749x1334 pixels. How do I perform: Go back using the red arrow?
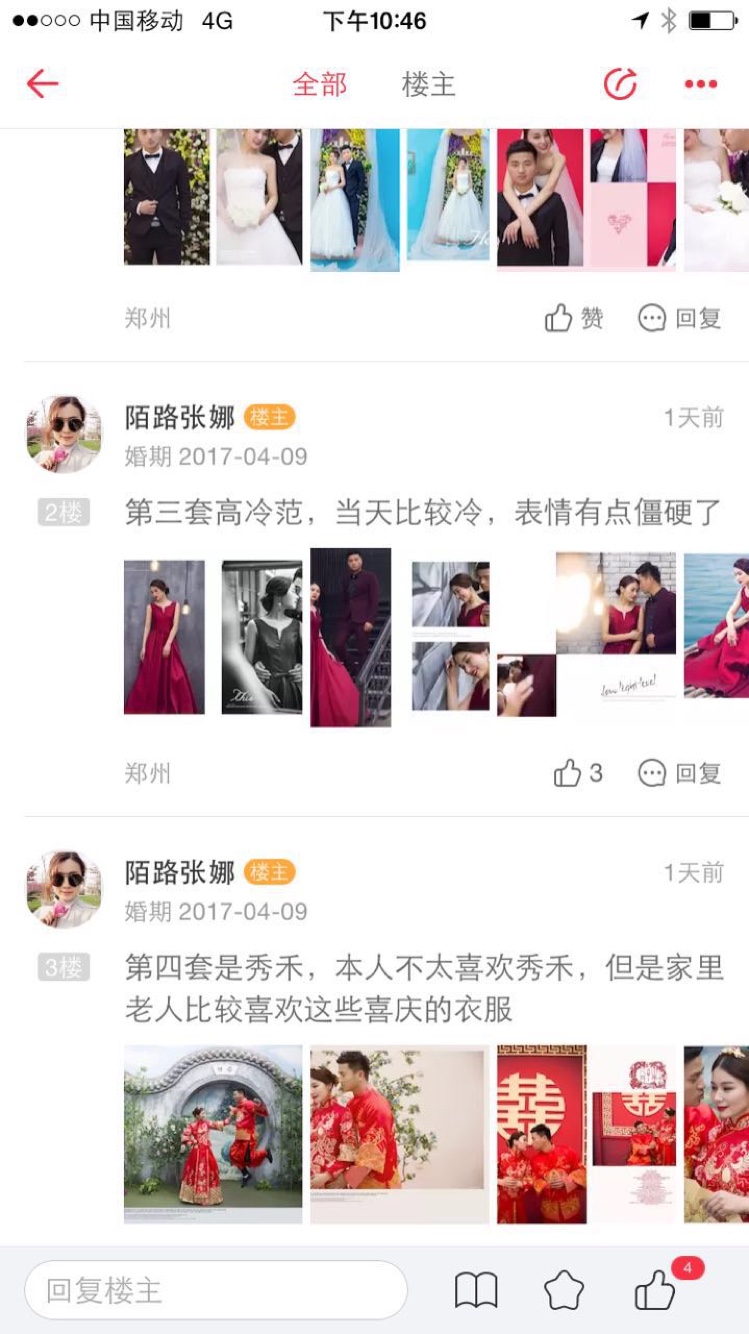click(42, 84)
